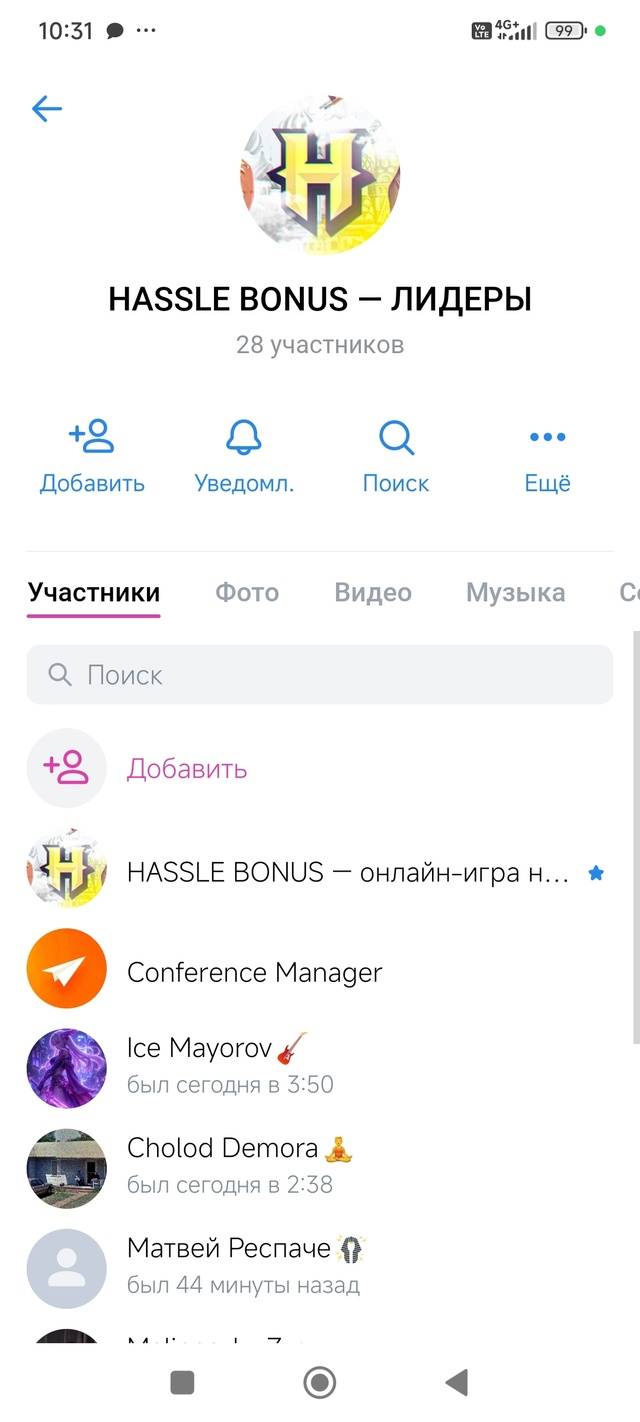This screenshot has width=640, height=1422.
Task: Open recent apps with the square button
Action: click(182, 1382)
